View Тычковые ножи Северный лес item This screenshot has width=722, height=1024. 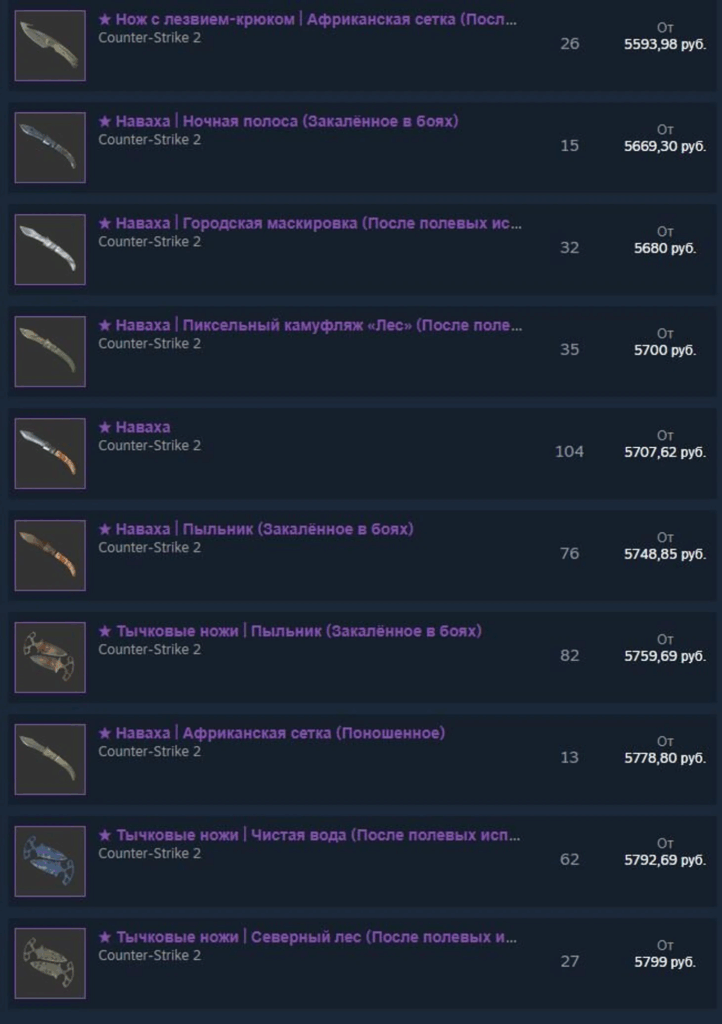[308, 937]
